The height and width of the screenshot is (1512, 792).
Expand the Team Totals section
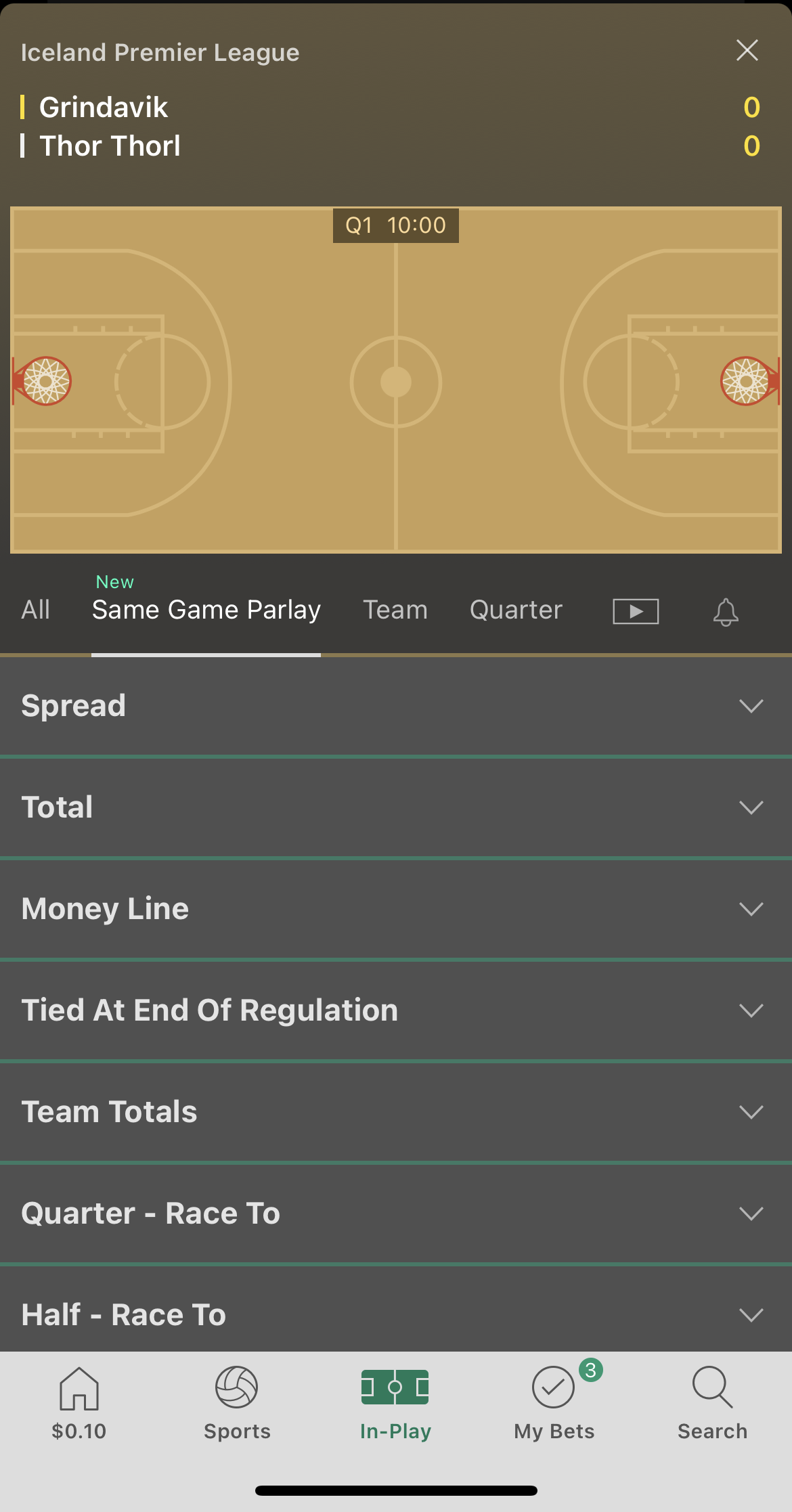click(x=396, y=1112)
